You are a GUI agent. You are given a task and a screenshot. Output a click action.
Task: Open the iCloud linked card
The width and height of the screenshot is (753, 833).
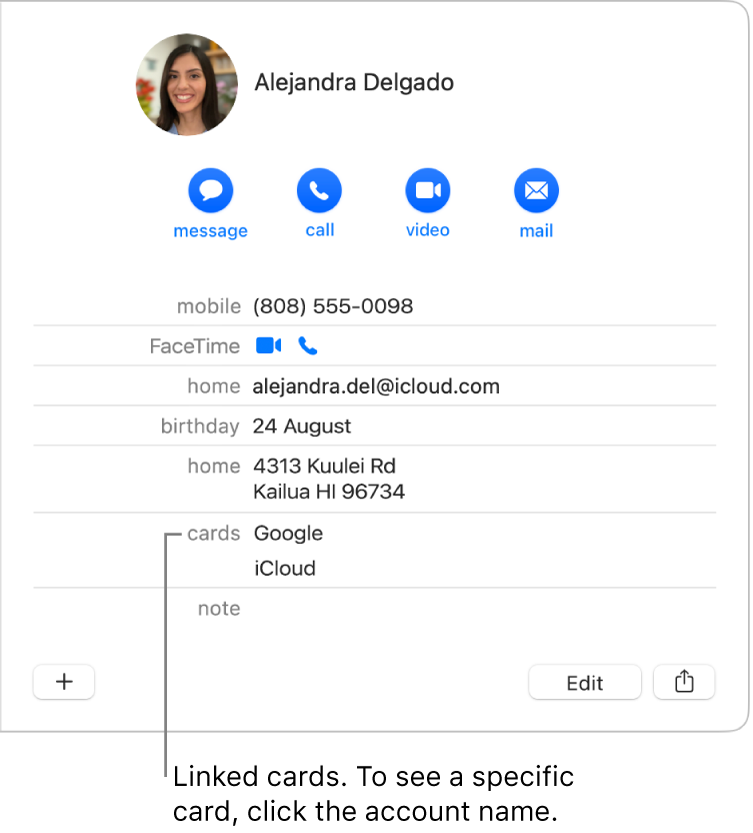[284, 568]
